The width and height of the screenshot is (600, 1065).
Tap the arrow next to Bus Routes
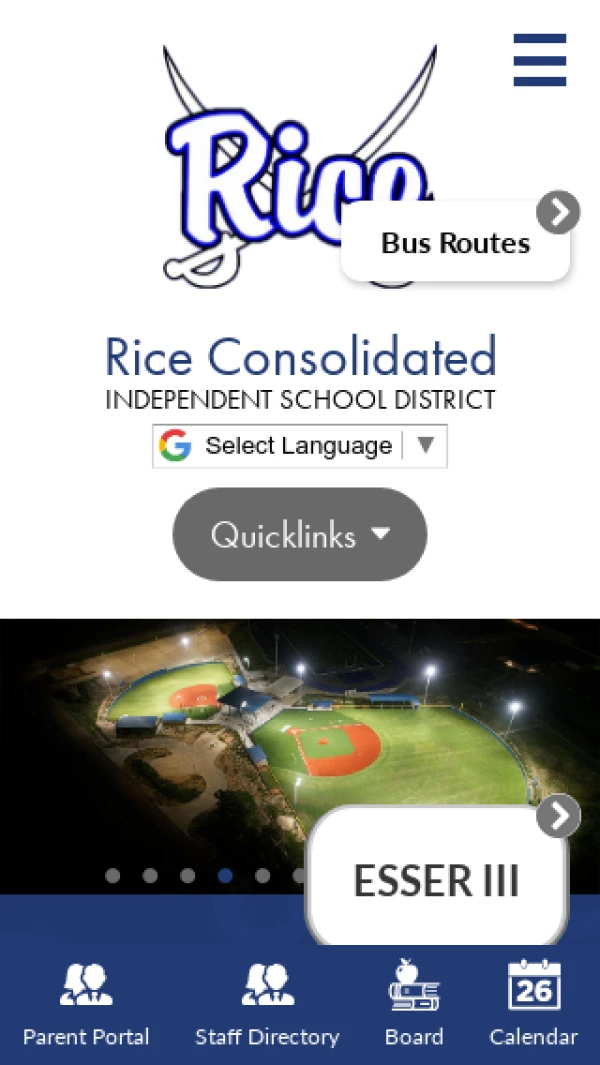558,212
